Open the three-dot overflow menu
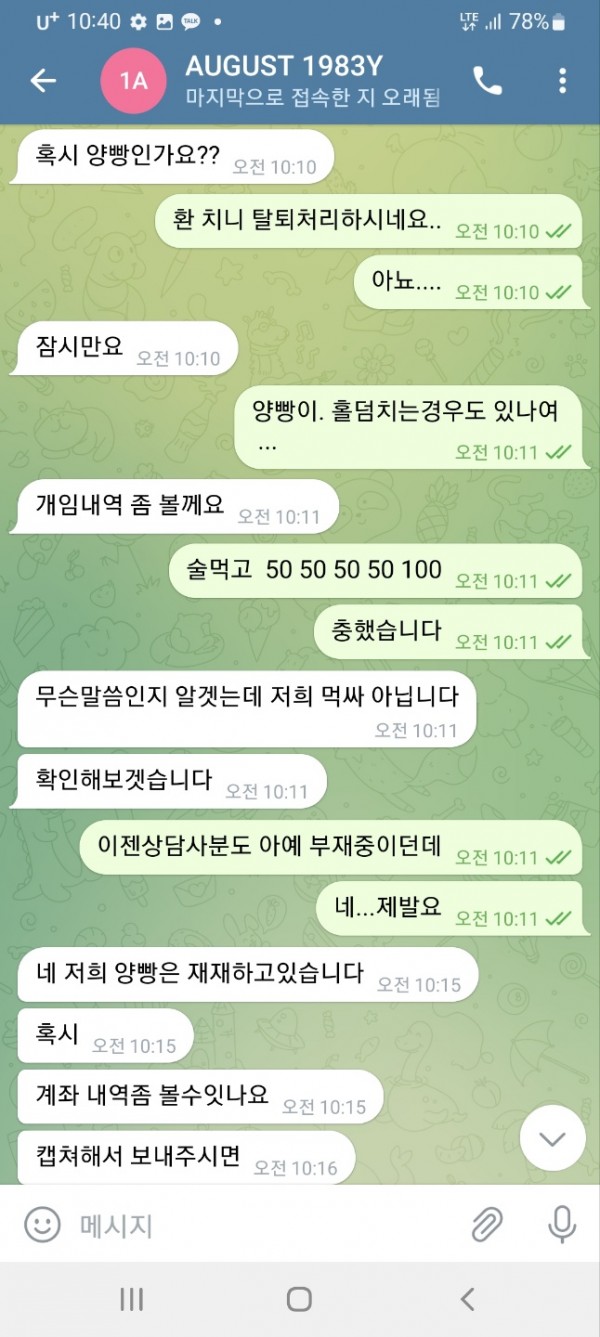The height and width of the screenshot is (1337, 600). pyautogui.click(x=562, y=81)
